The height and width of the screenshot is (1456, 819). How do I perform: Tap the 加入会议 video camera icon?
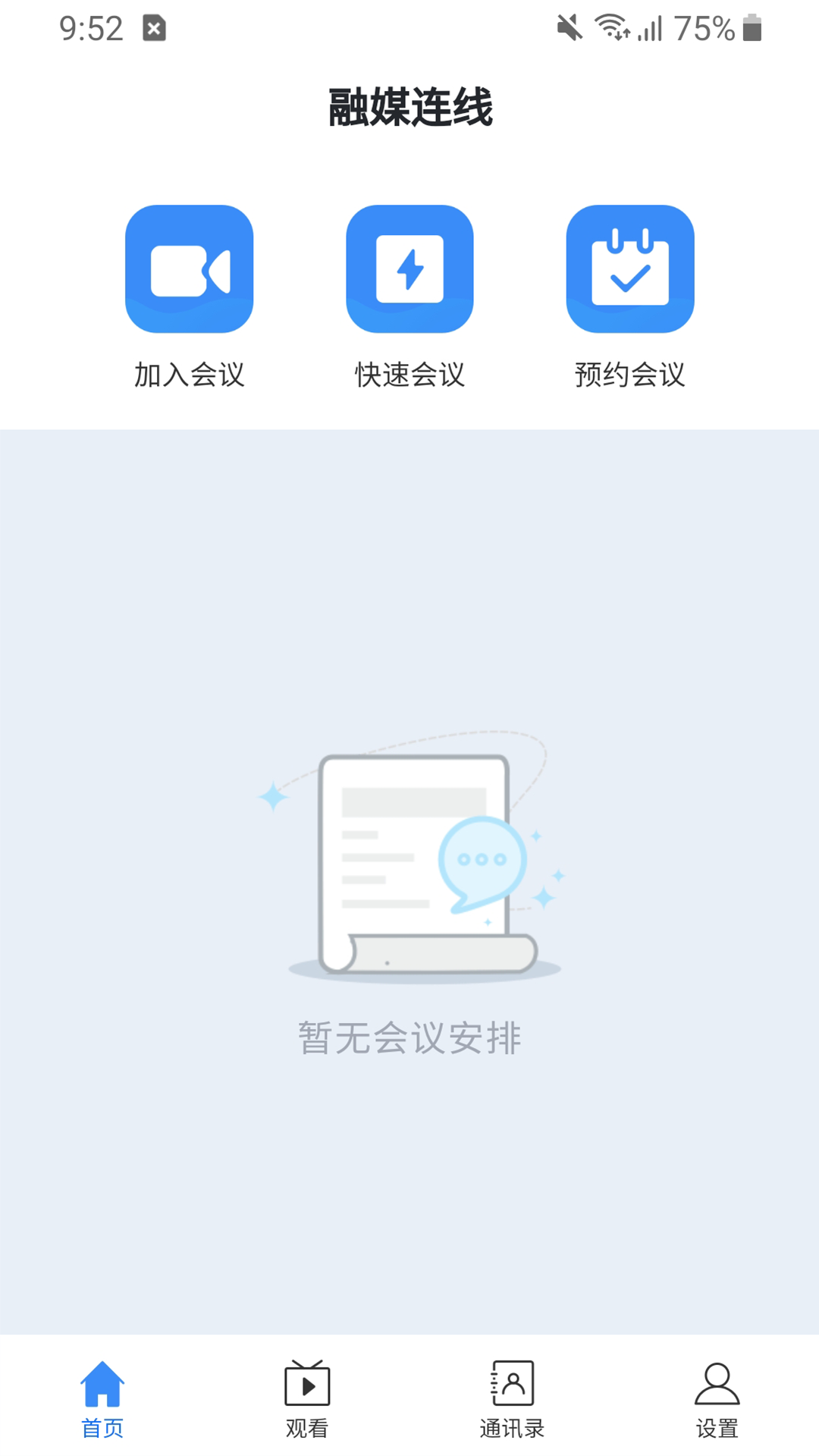(x=190, y=269)
